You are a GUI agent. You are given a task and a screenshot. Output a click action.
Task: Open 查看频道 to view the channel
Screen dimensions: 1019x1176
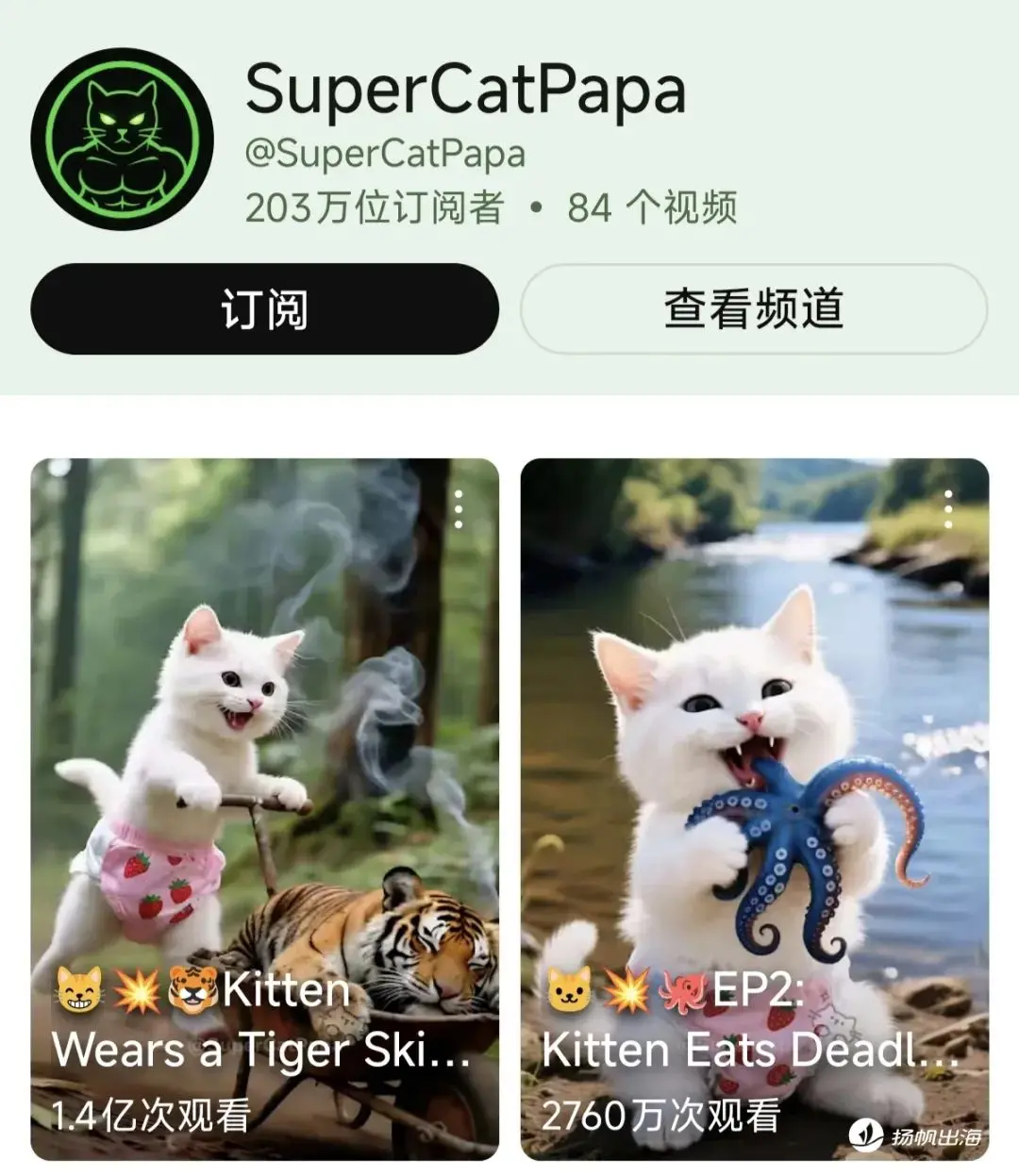[753, 309]
